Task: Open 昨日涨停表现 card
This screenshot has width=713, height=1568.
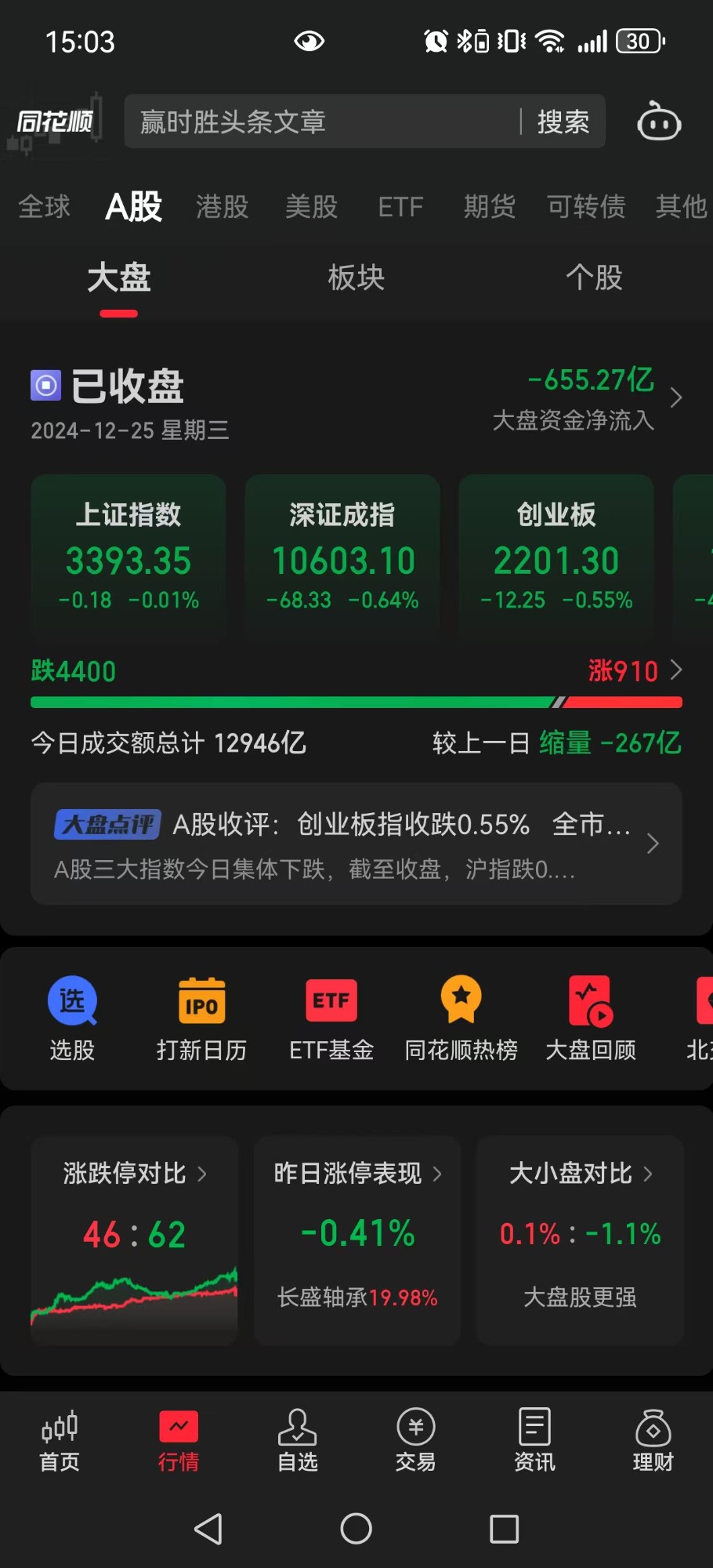Action: pyautogui.click(x=357, y=1239)
